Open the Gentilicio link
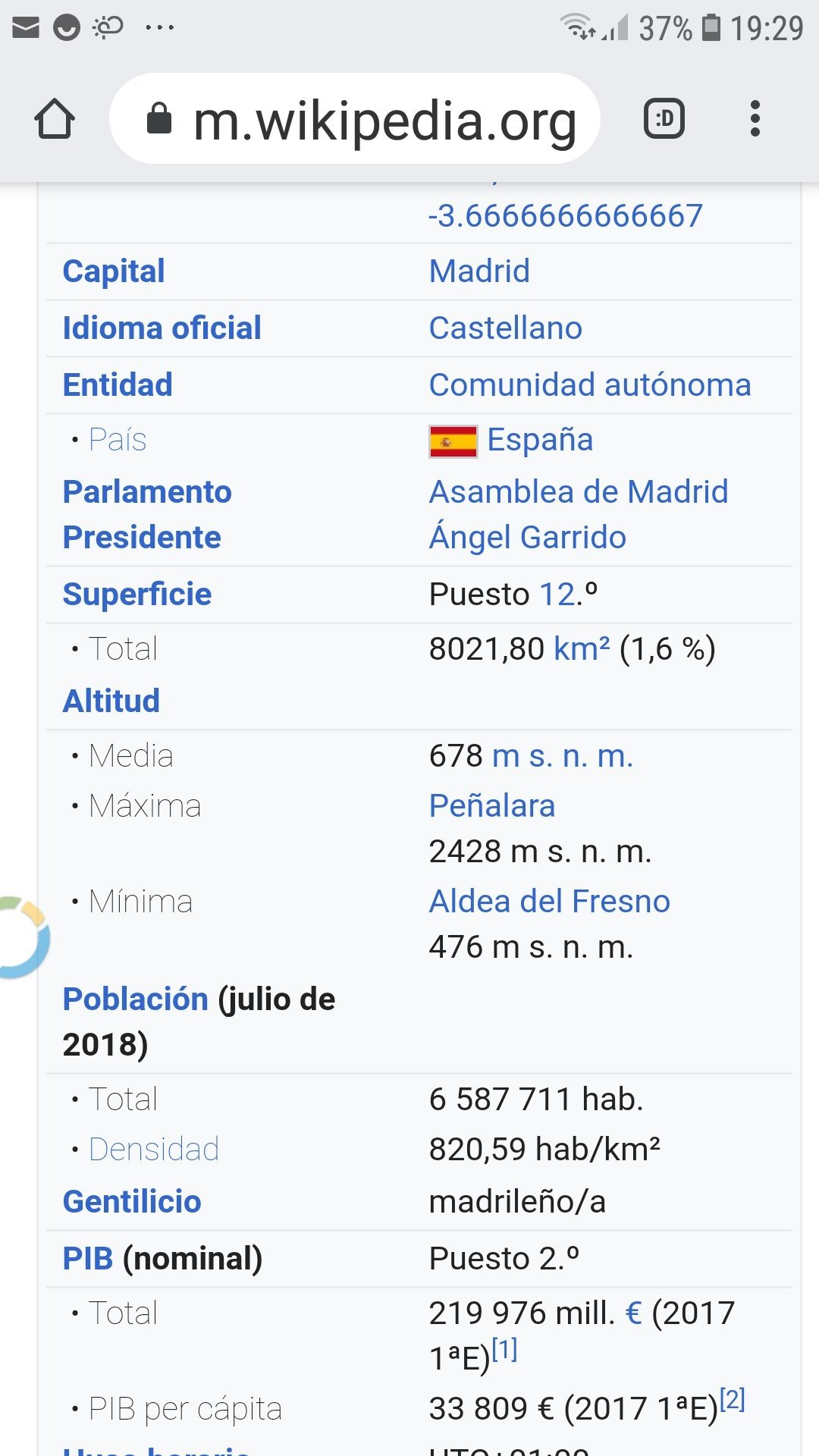The width and height of the screenshot is (819, 1456). 132,1202
